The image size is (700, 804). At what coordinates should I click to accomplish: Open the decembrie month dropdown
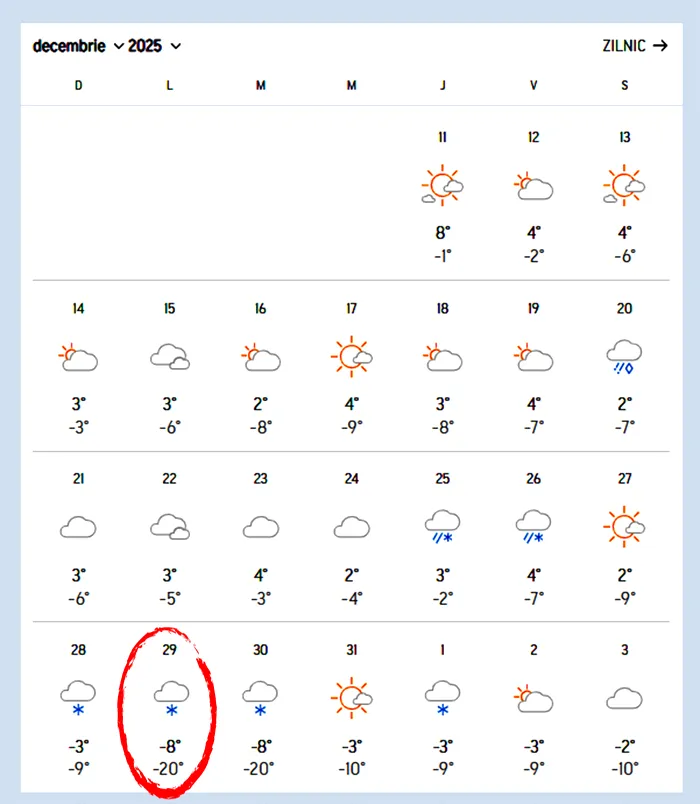78,46
